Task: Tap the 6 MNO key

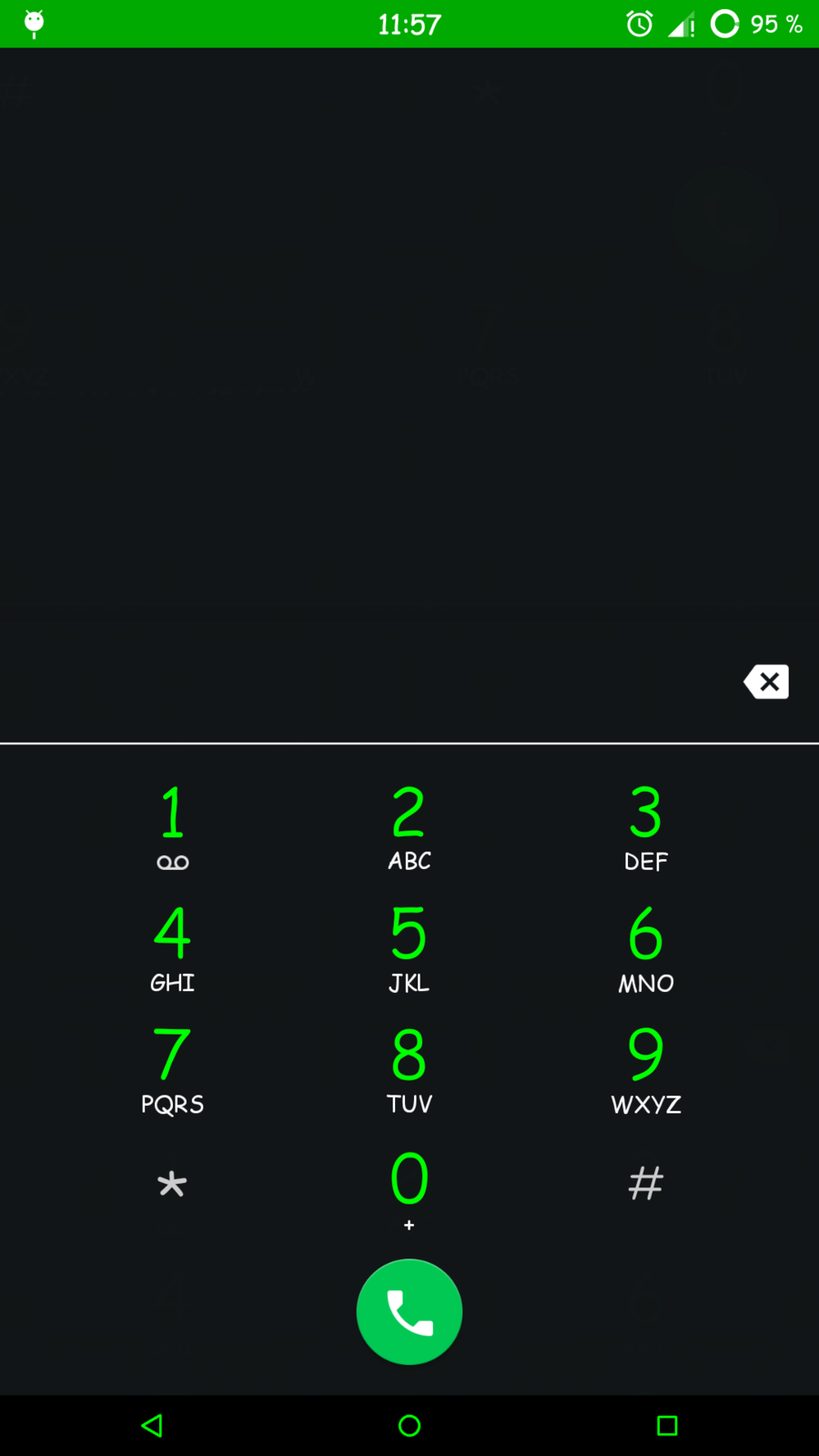Action: [x=645, y=947]
